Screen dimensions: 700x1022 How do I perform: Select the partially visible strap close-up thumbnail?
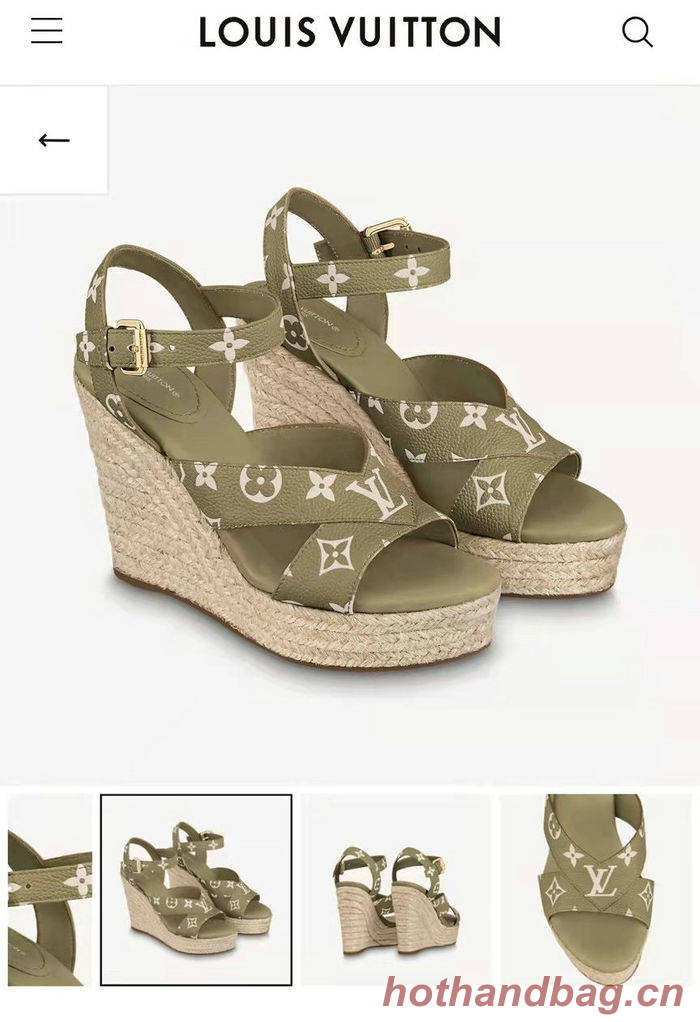(x=48, y=889)
